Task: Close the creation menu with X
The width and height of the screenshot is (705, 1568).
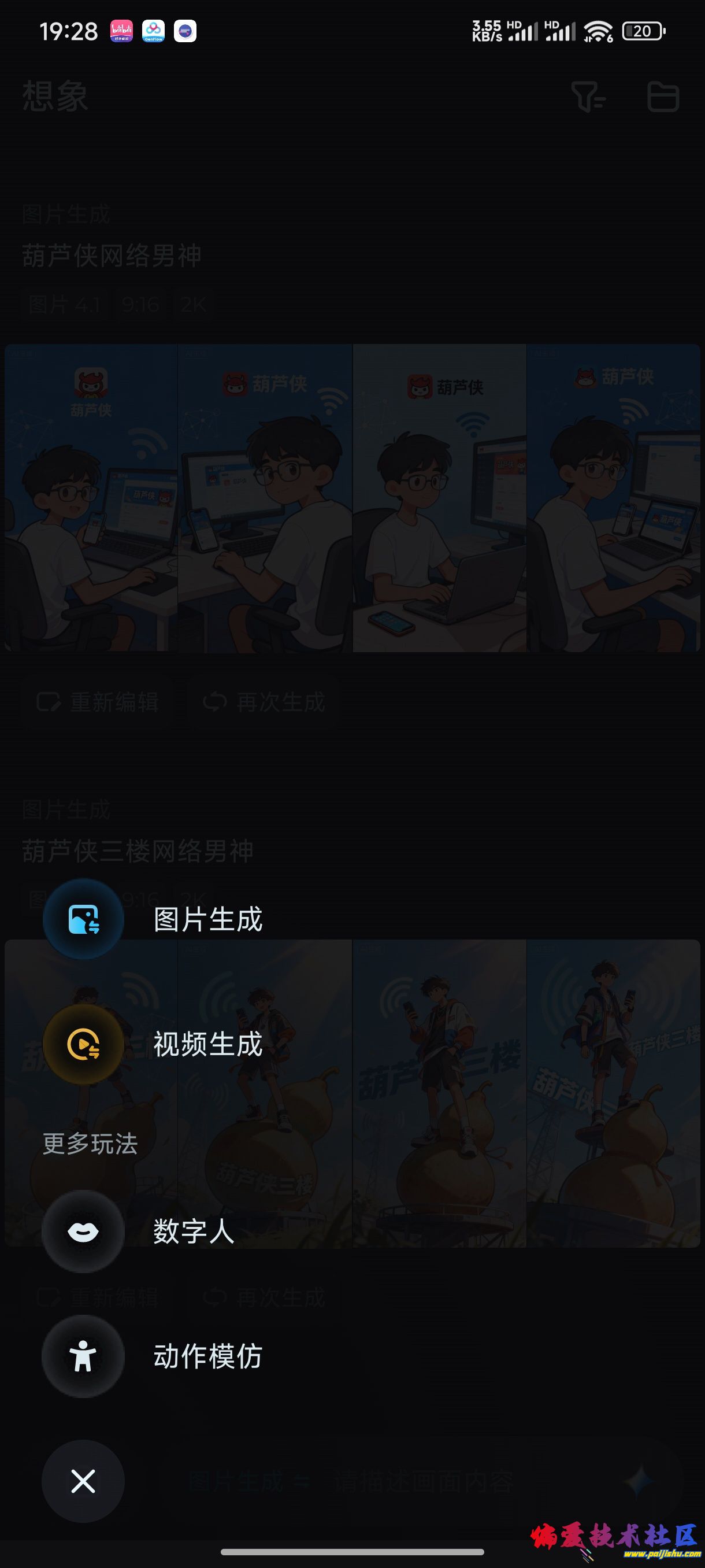Action: [83, 1481]
